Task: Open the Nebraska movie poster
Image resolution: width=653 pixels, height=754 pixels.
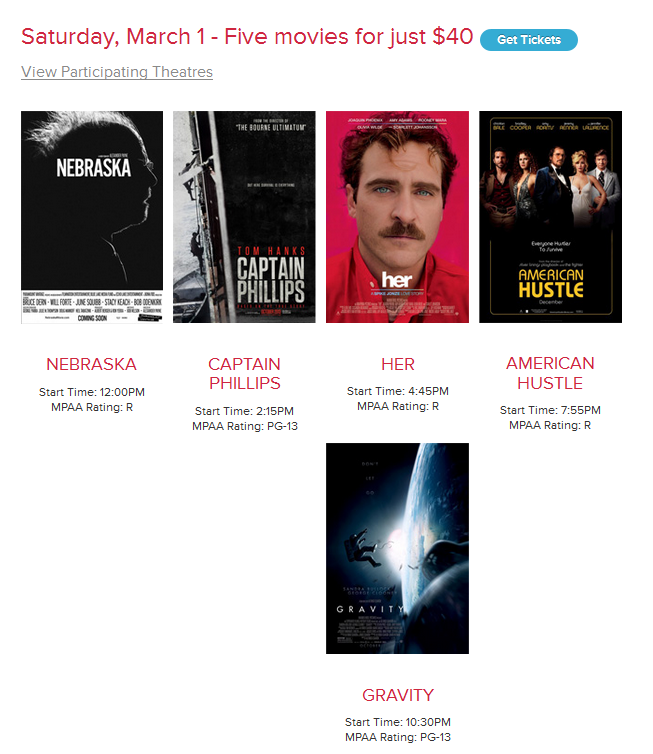Action: [92, 217]
